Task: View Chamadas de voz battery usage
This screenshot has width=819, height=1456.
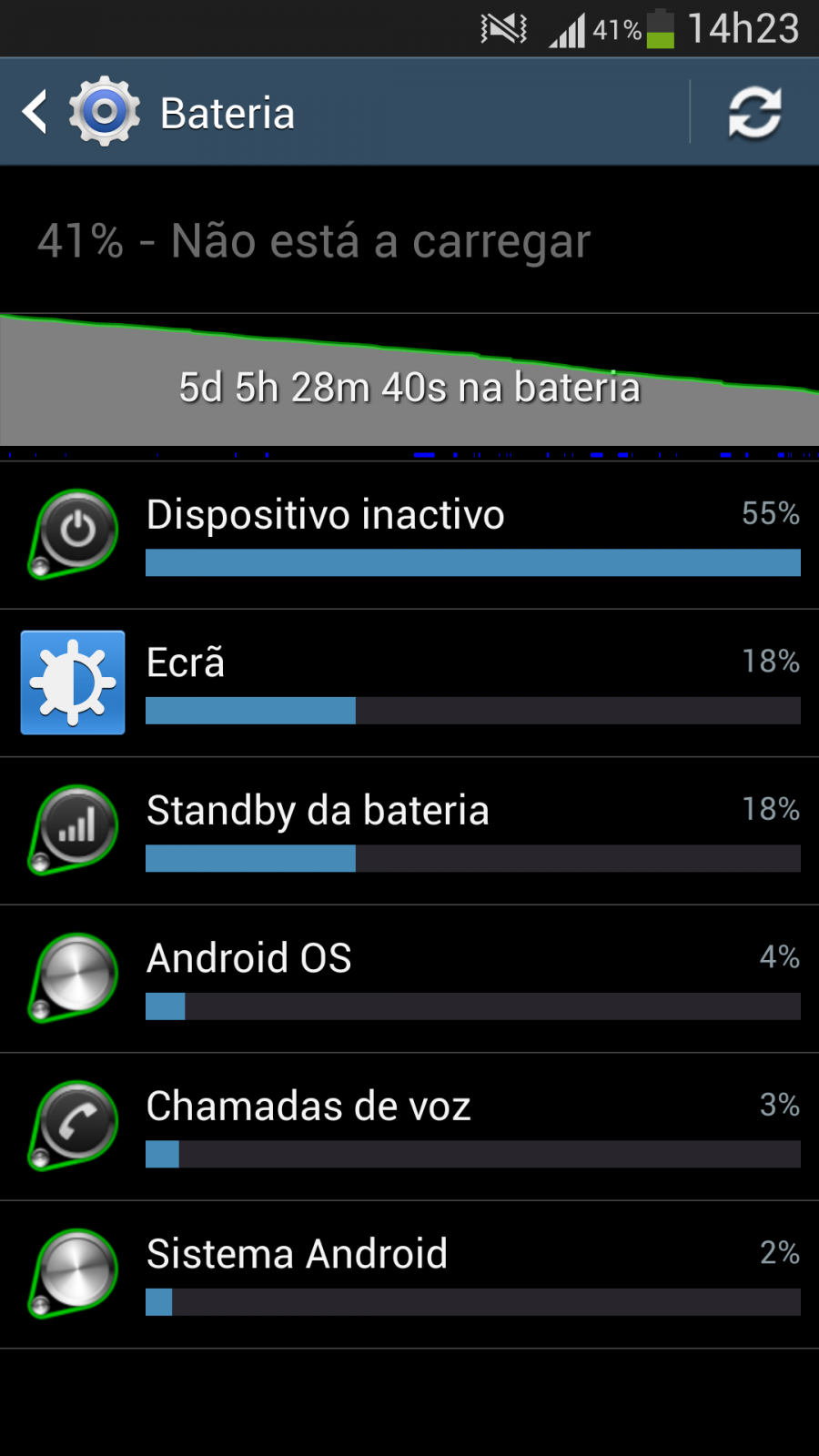Action: pyautogui.click(x=409, y=1127)
